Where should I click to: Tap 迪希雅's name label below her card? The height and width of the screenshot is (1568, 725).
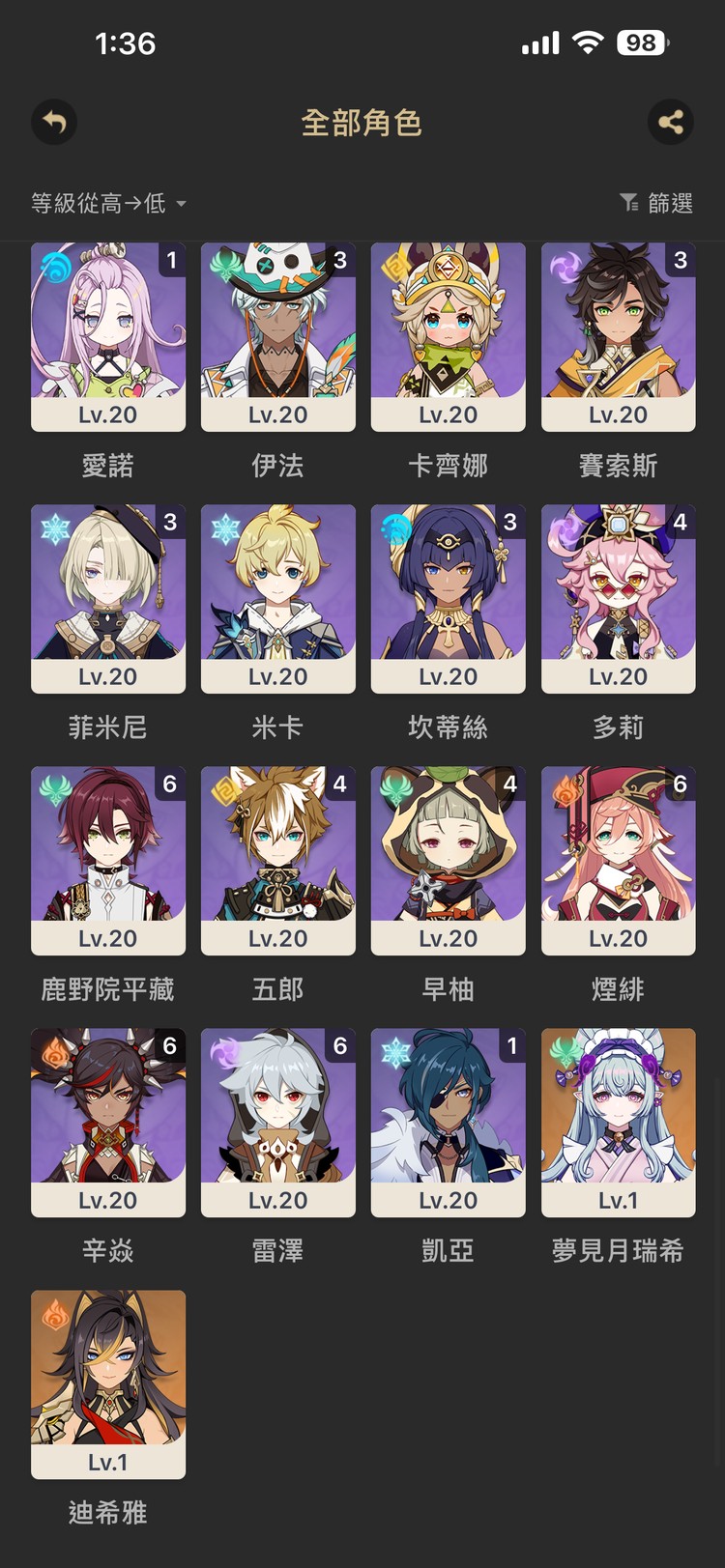tap(107, 1514)
